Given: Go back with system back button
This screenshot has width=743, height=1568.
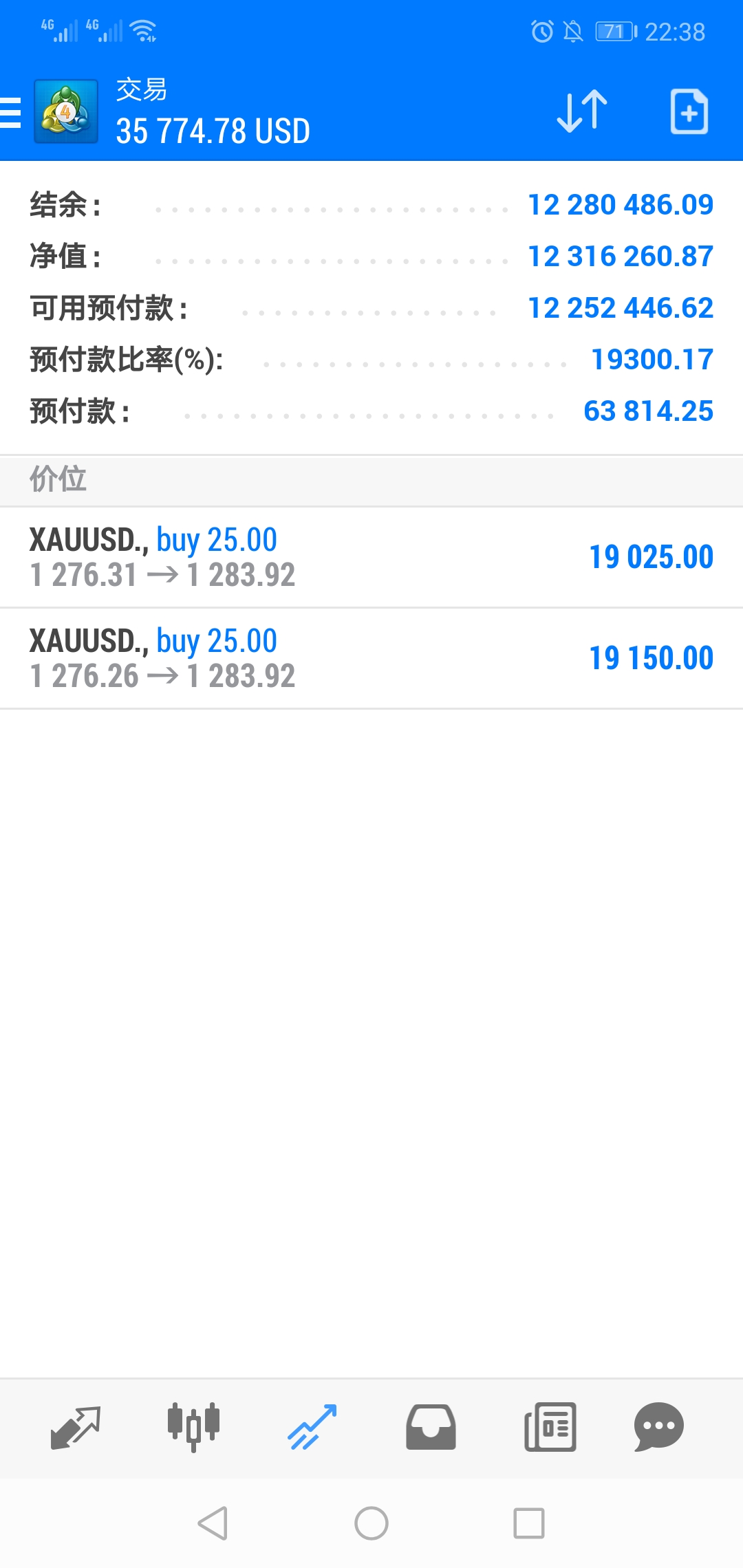Looking at the screenshot, I should (213, 1523).
